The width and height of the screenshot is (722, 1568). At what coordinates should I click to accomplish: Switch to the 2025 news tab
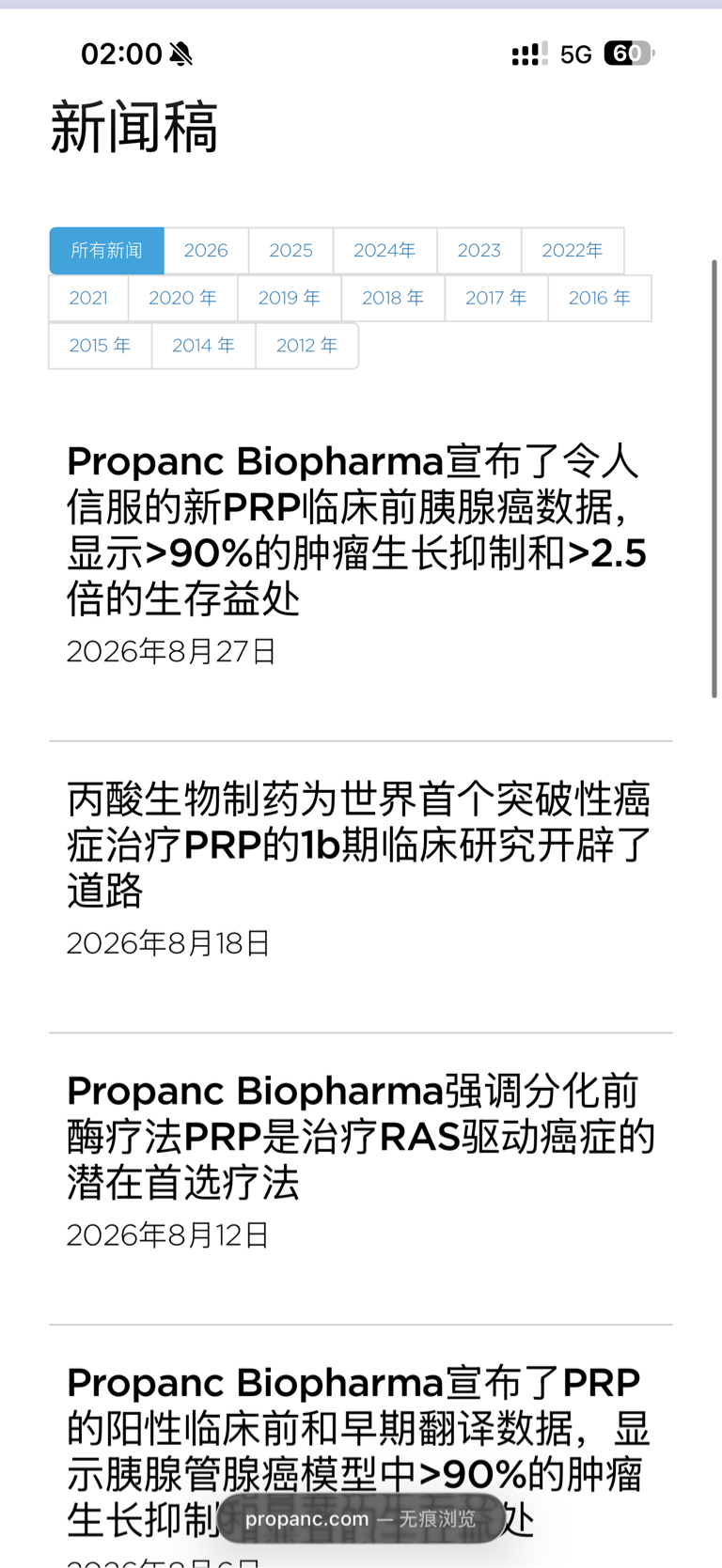[x=290, y=251]
